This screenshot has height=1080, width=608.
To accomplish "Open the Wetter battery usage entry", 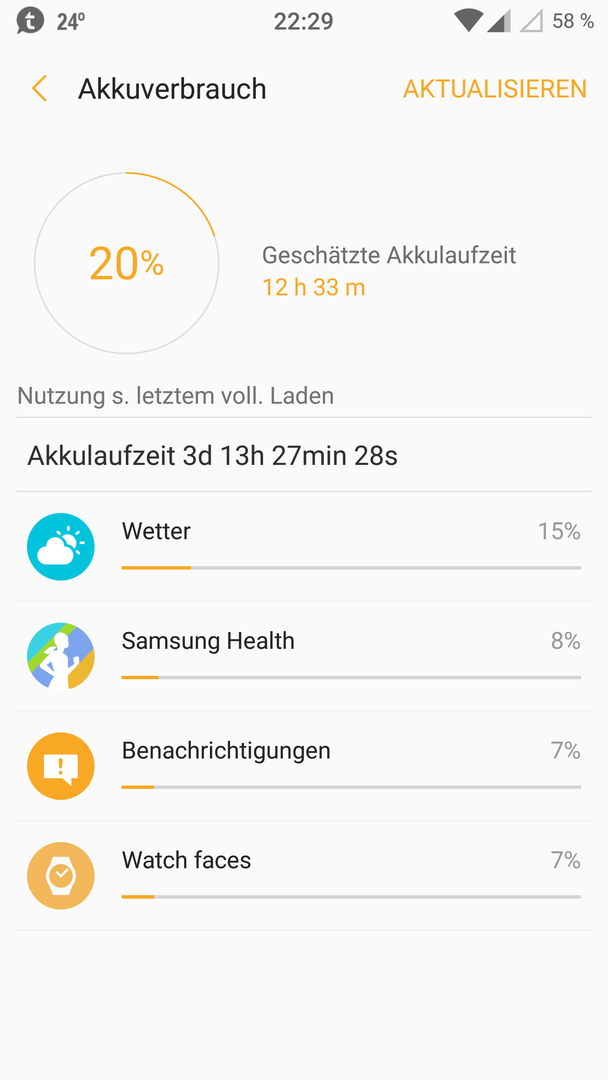I will point(304,547).
